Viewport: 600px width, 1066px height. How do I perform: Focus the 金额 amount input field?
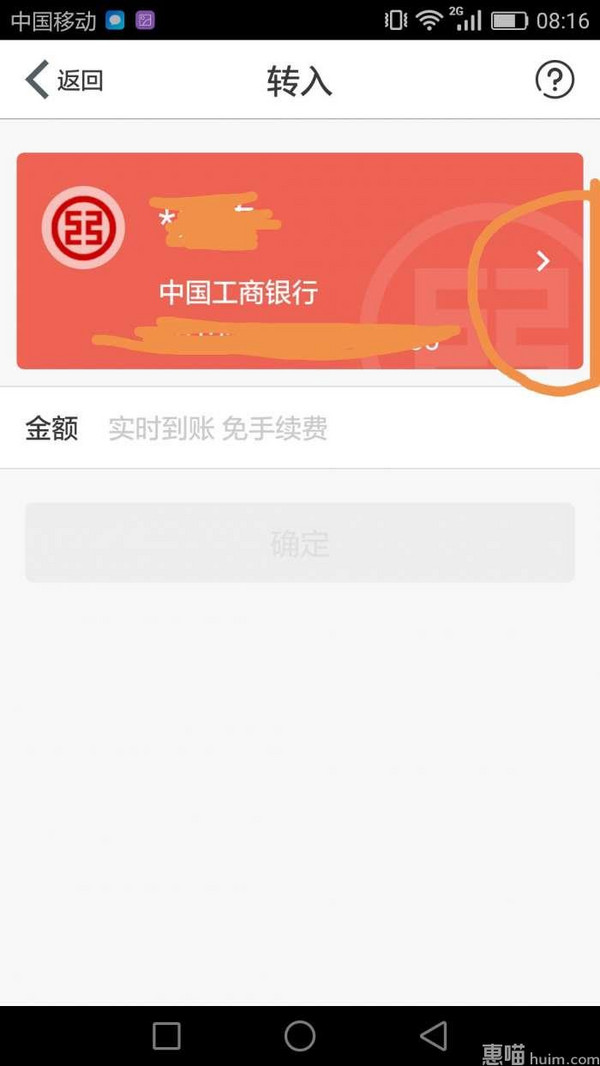[330, 430]
